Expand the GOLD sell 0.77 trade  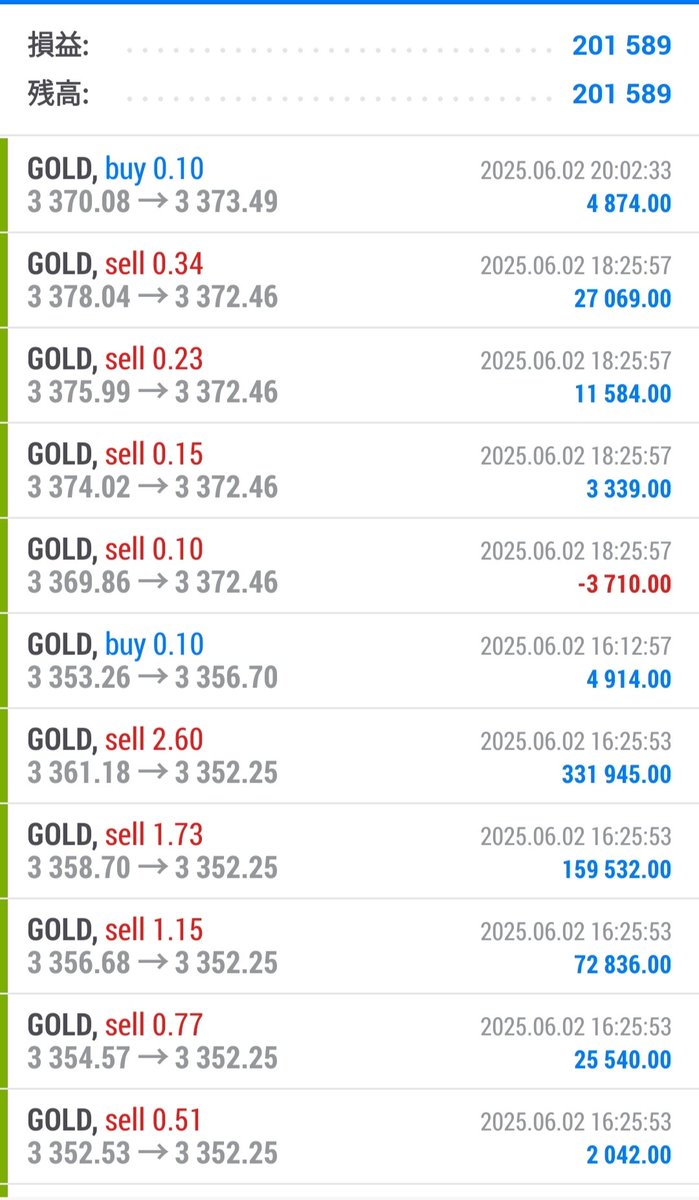350,1041
